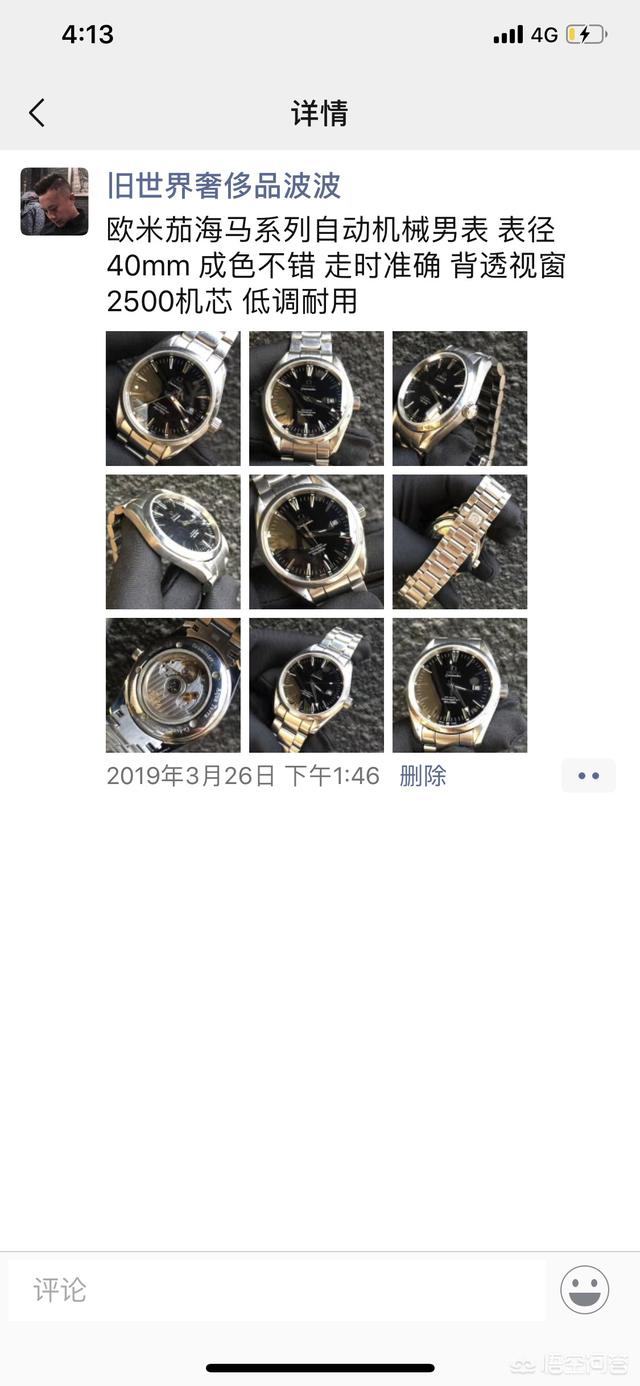Go back from the 详情 page
640x1386 pixels.
click(37, 113)
